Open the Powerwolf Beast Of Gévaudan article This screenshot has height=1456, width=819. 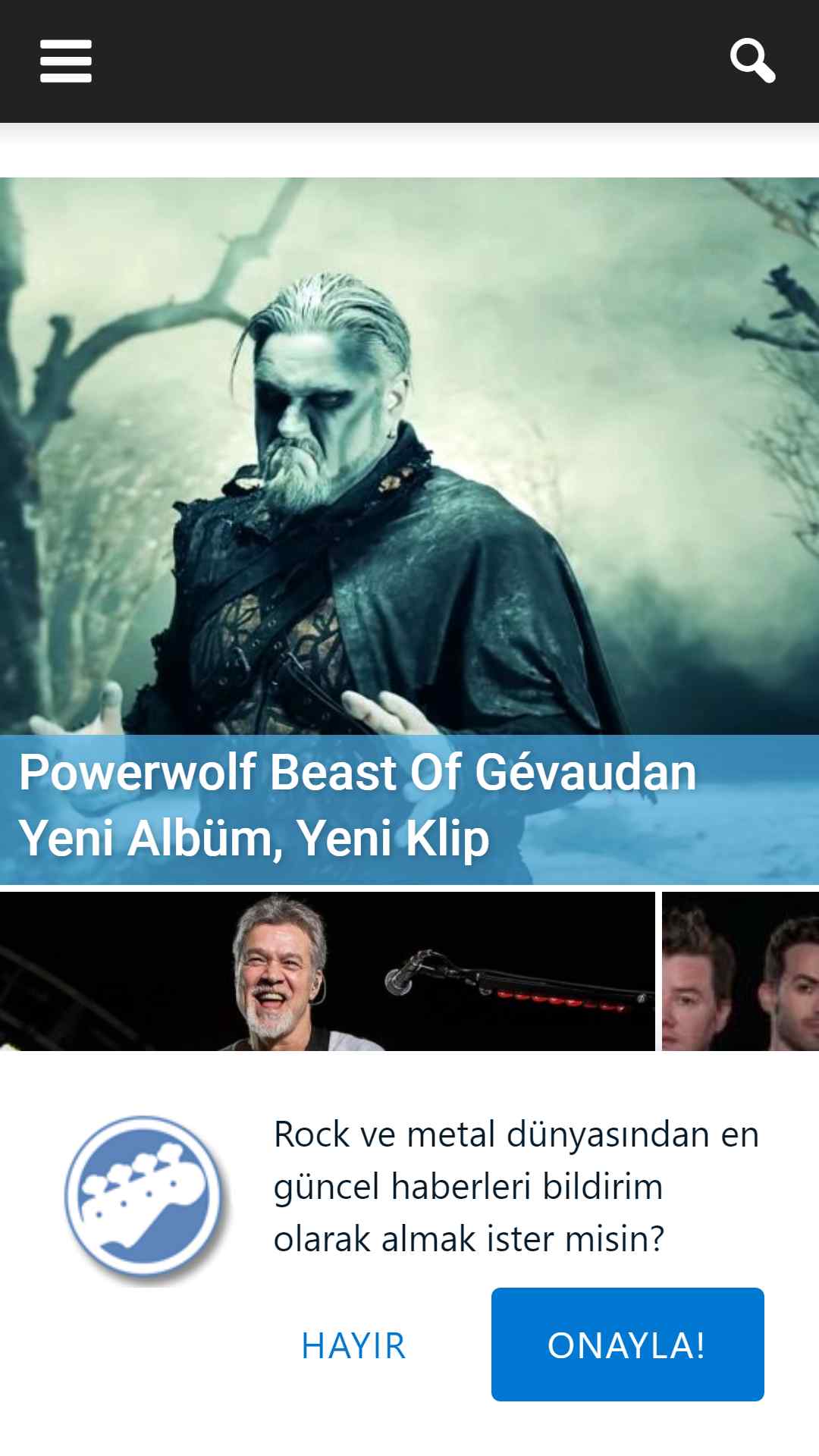click(x=409, y=531)
